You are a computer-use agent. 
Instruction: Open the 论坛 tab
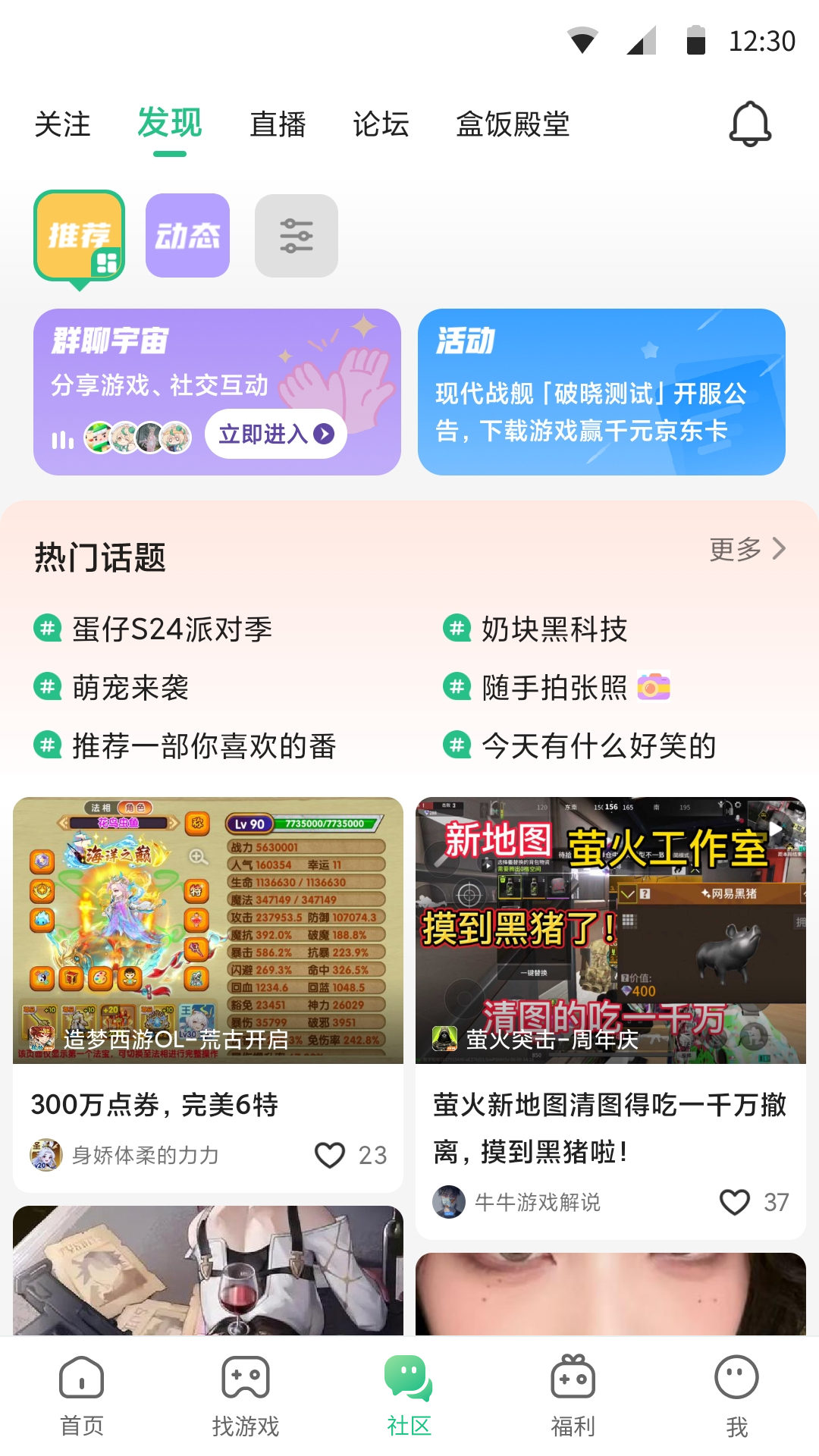click(381, 124)
